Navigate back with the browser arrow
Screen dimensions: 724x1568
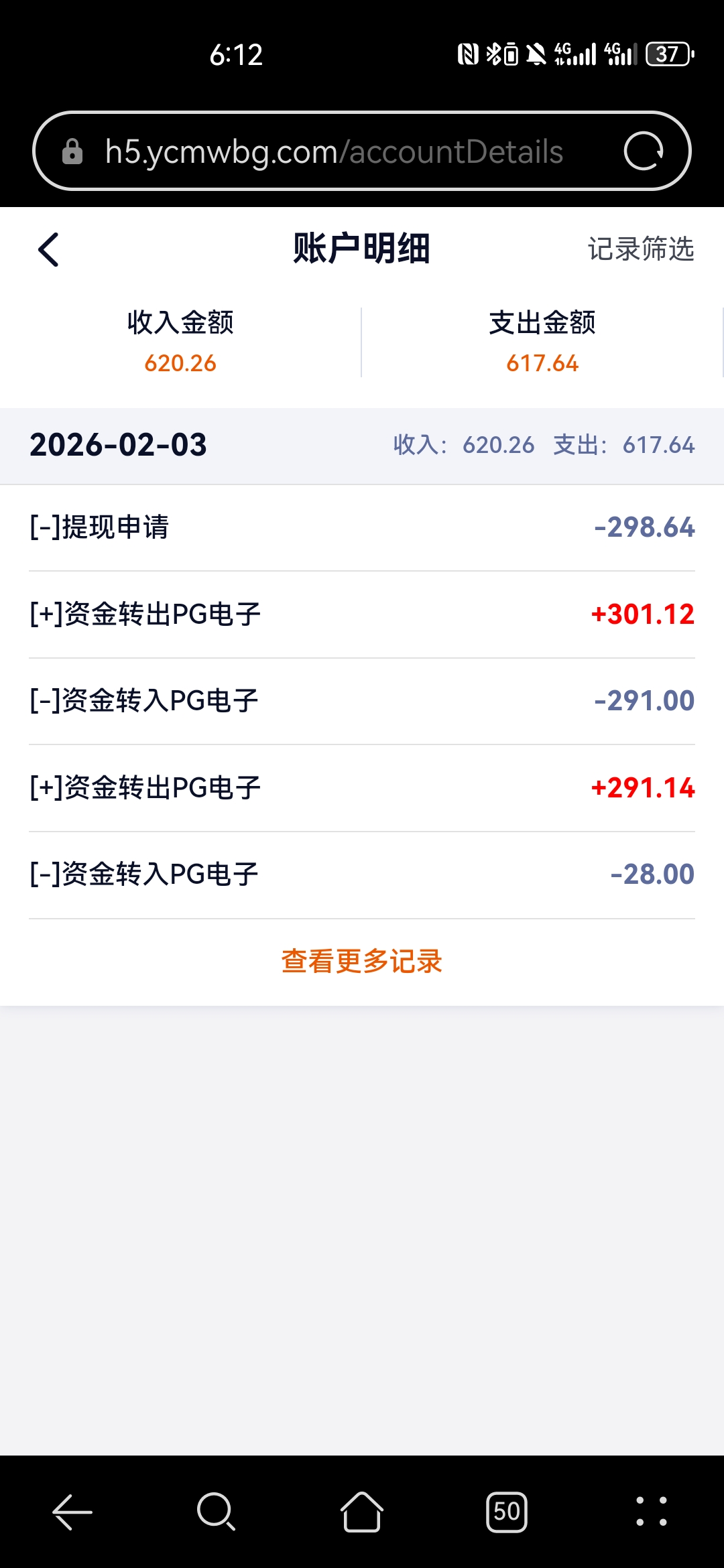click(x=72, y=1512)
